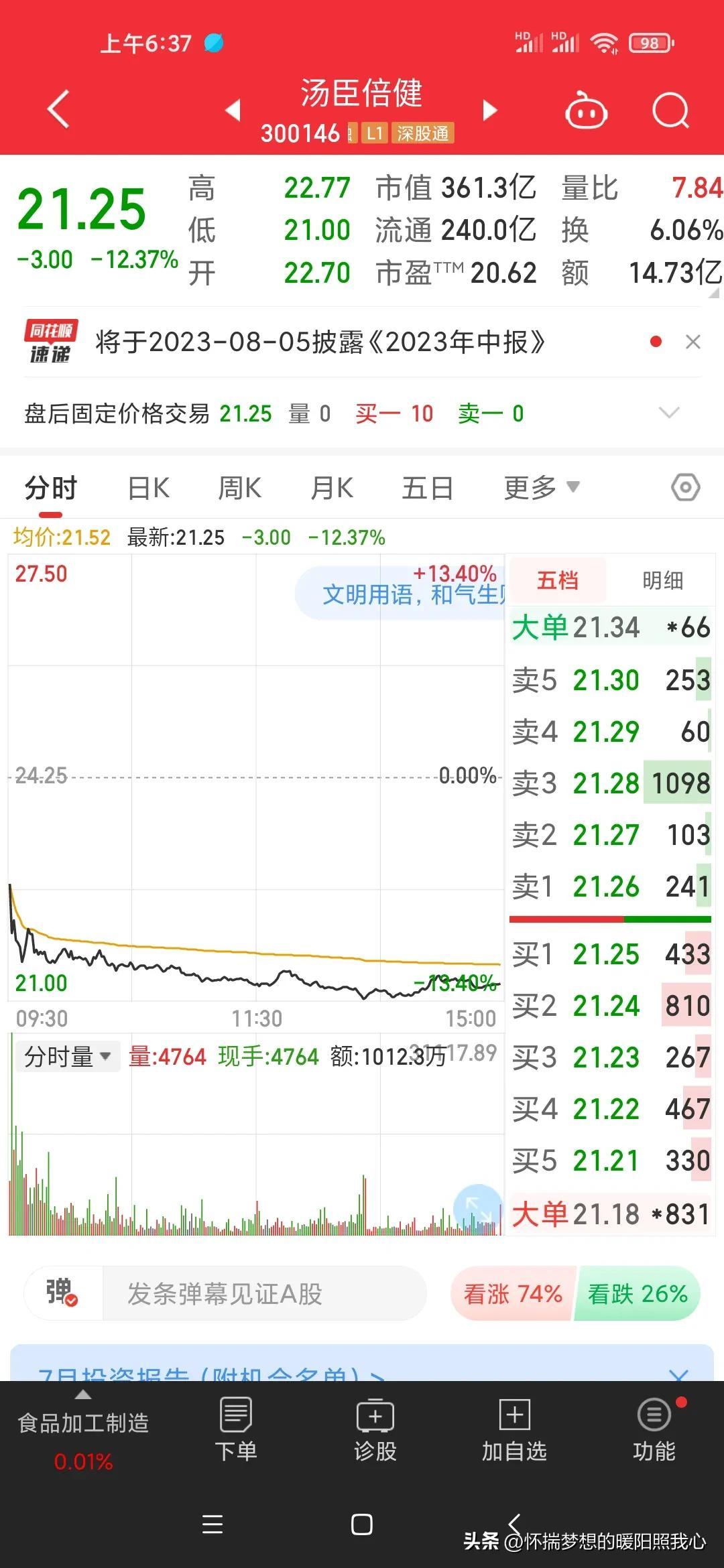Switch to the 日K chart tab
724x1568 pixels.
coord(149,488)
